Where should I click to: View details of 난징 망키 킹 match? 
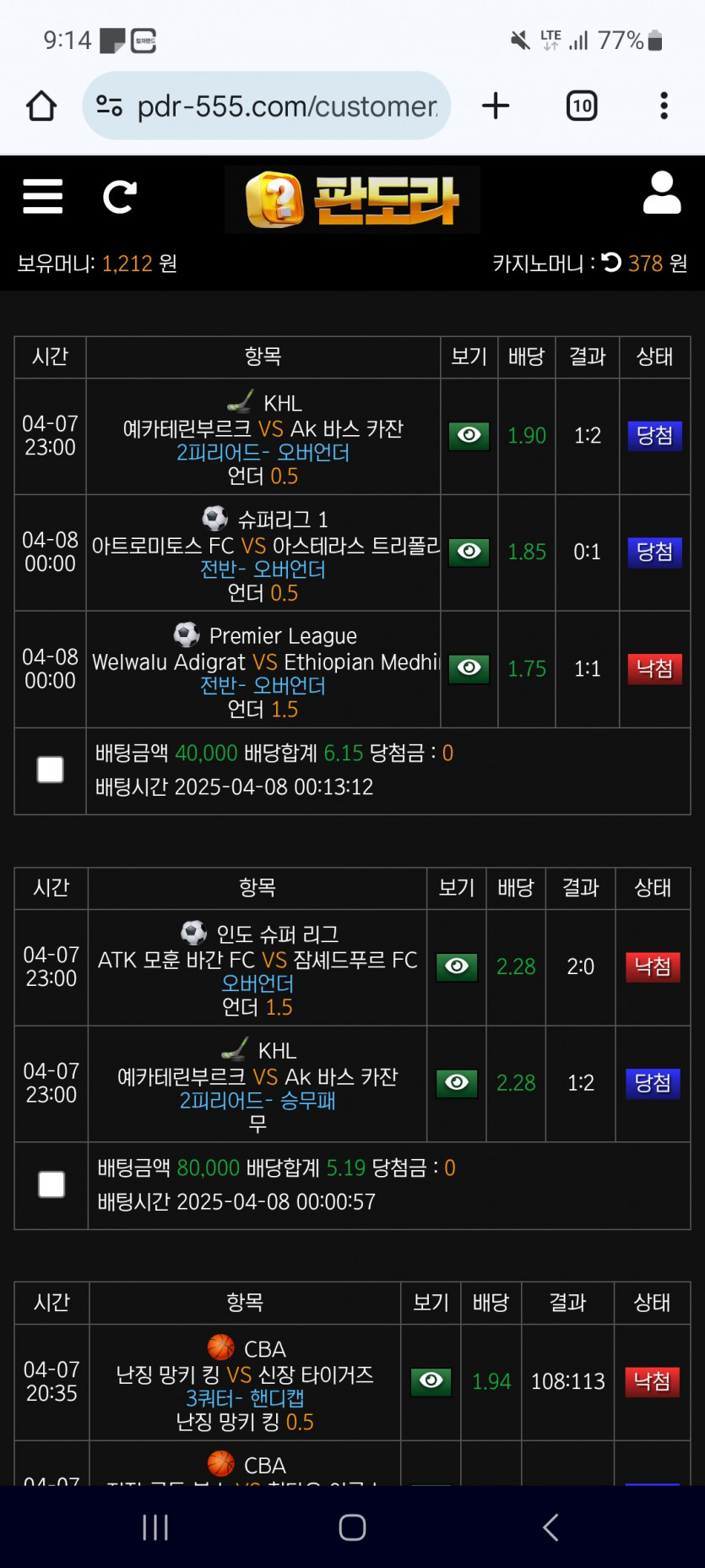(x=431, y=1380)
